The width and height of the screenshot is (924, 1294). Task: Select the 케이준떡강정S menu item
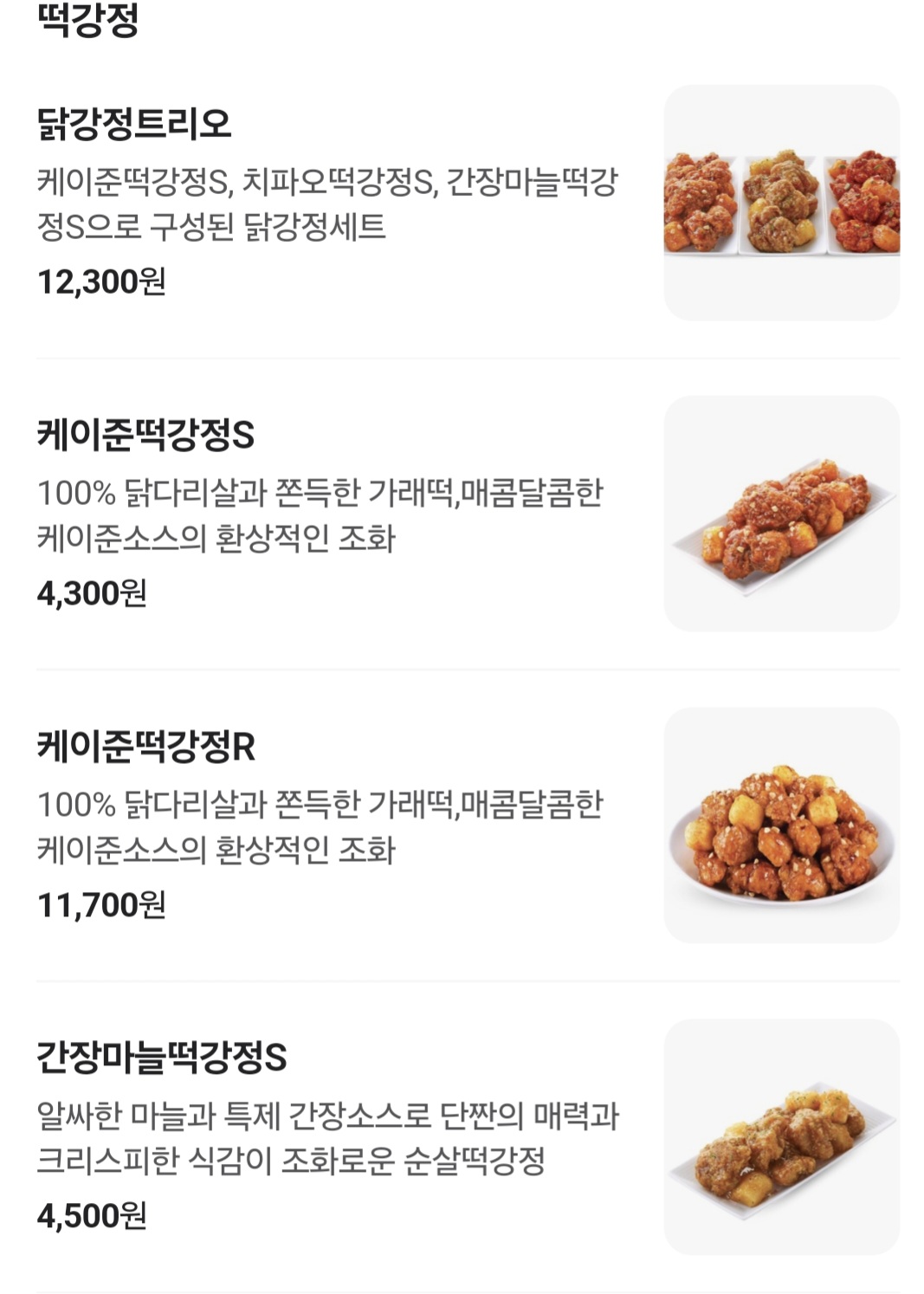[468, 514]
